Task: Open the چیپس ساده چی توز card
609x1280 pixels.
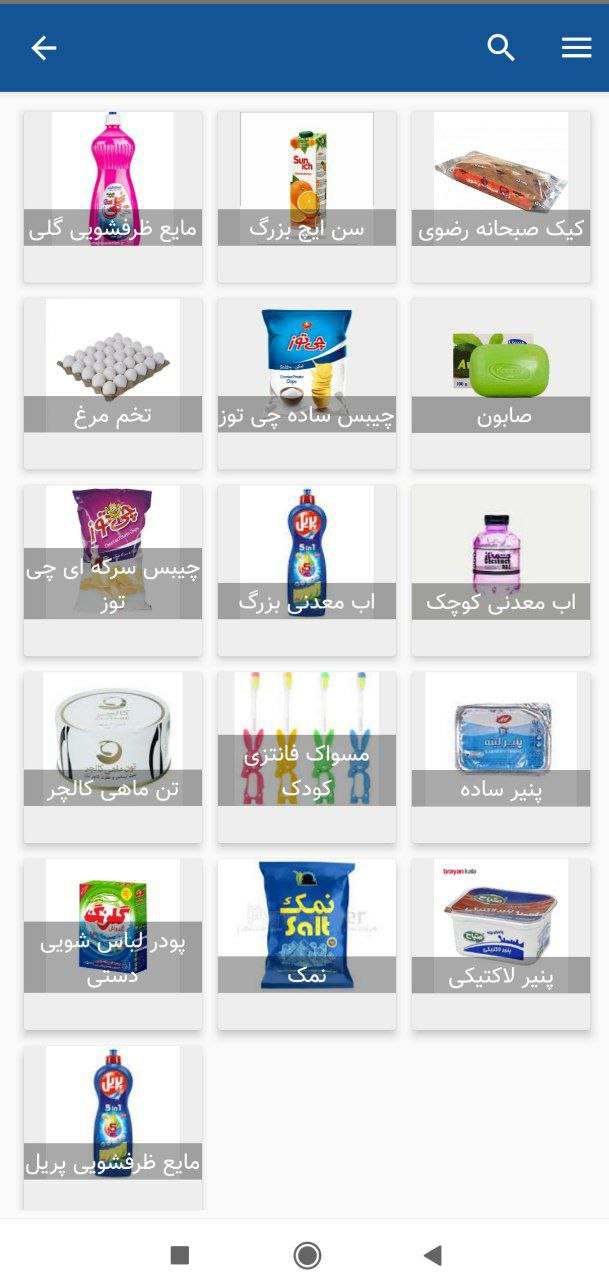Action: [x=306, y=382]
